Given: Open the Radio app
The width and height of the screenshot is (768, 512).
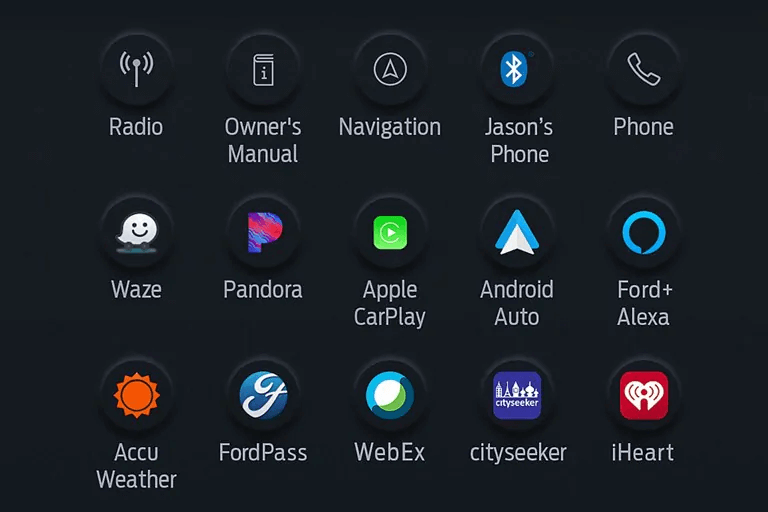Looking at the screenshot, I should coord(136,69).
